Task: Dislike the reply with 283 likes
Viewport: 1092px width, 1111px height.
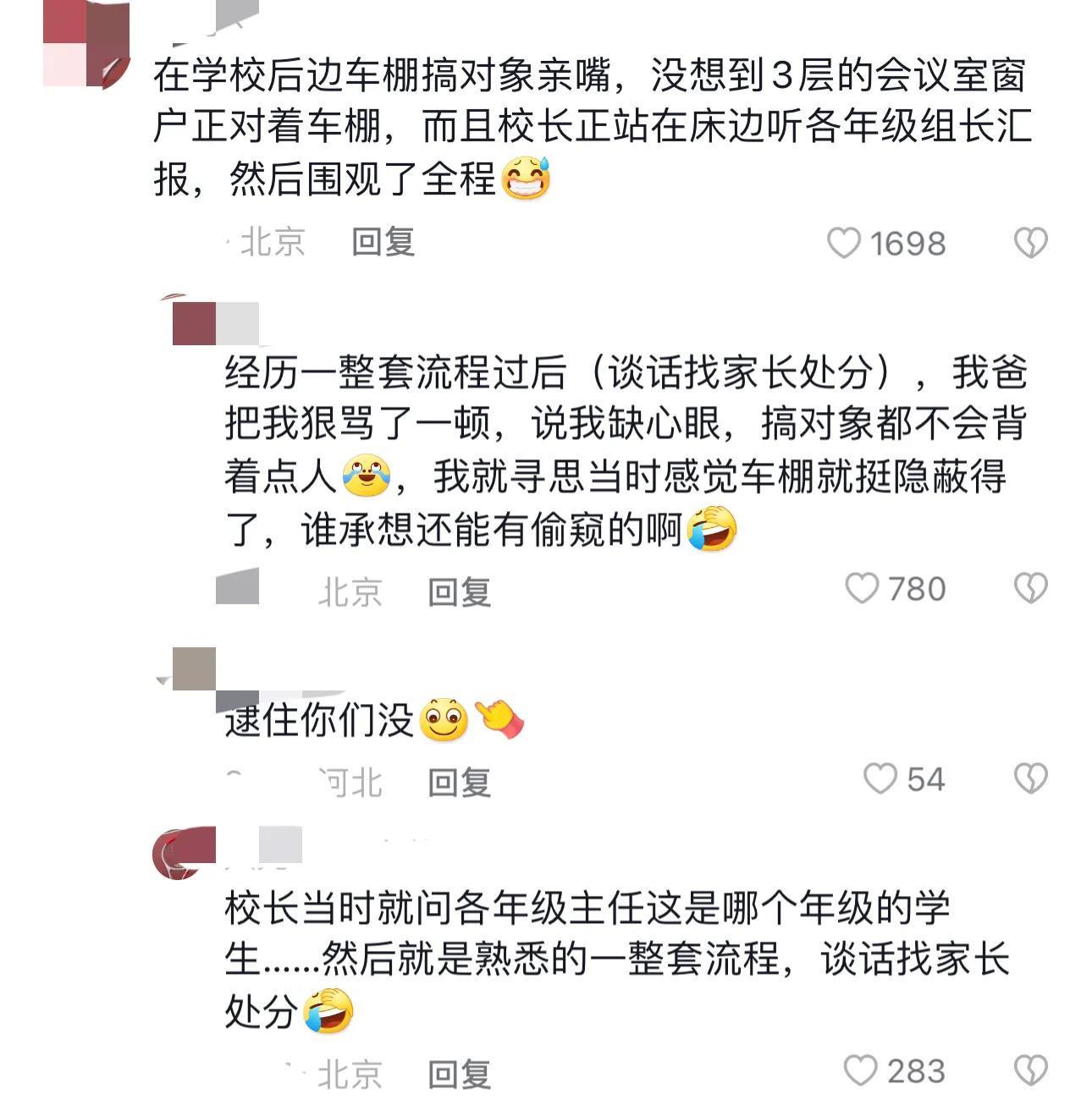Action: pyautogui.click(x=1030, y=1070)
